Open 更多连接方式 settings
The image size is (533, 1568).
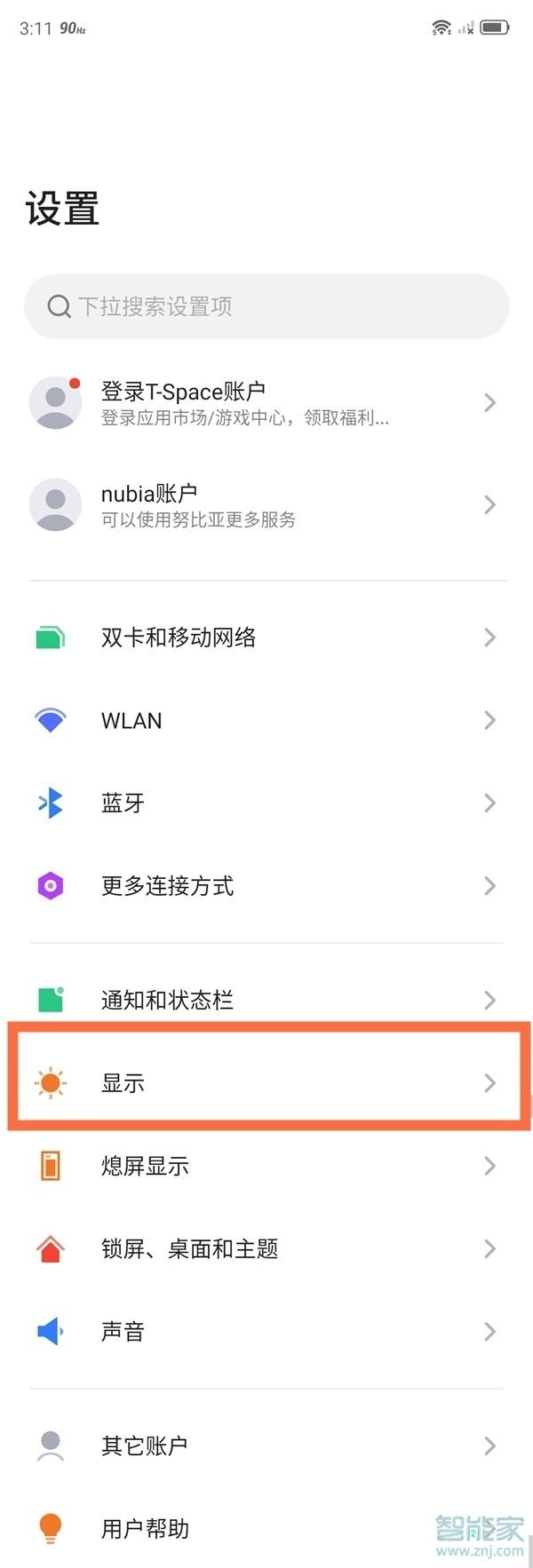pos(266,886)
